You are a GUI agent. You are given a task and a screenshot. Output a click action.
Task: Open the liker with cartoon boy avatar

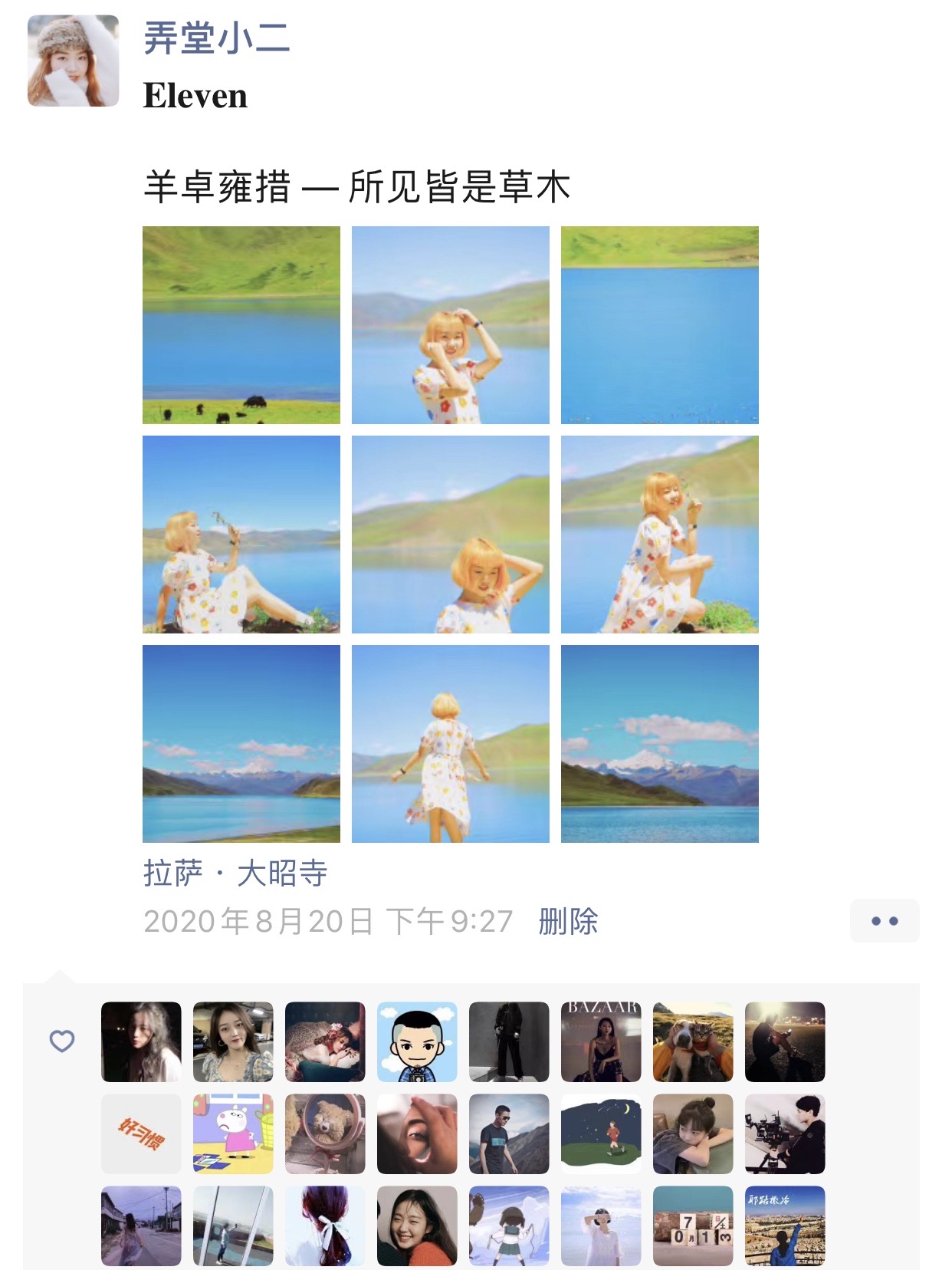tap(417, 1042)
